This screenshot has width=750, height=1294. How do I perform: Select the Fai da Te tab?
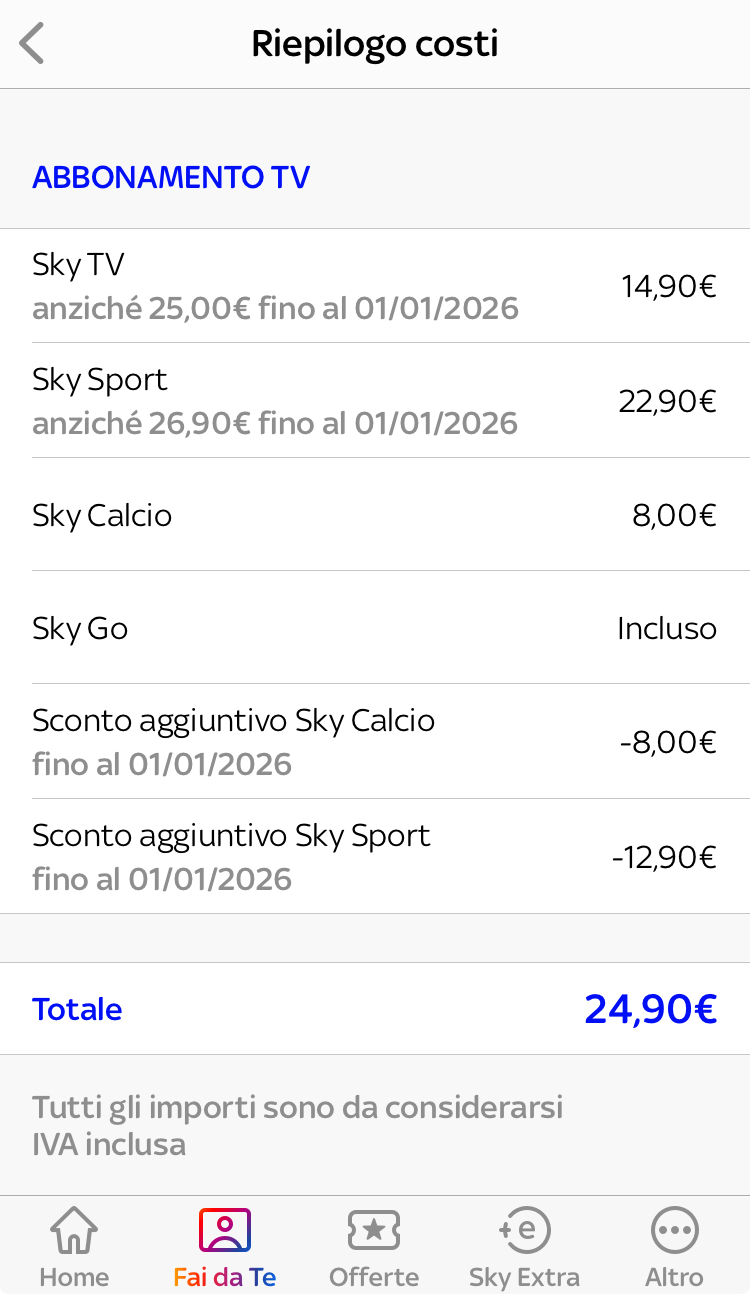[225, 1246]
